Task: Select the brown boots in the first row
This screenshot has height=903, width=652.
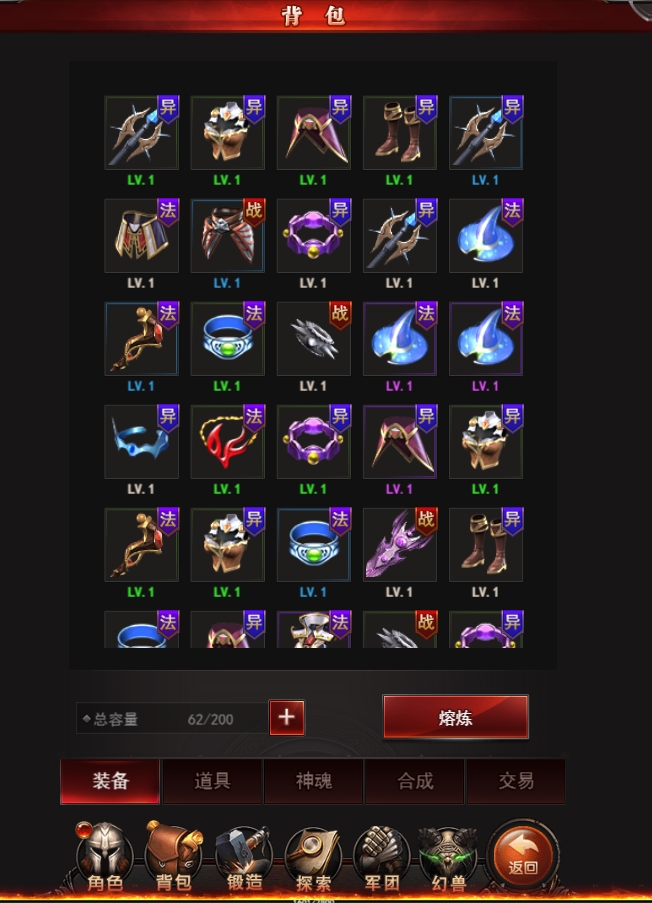Action: 399,132
